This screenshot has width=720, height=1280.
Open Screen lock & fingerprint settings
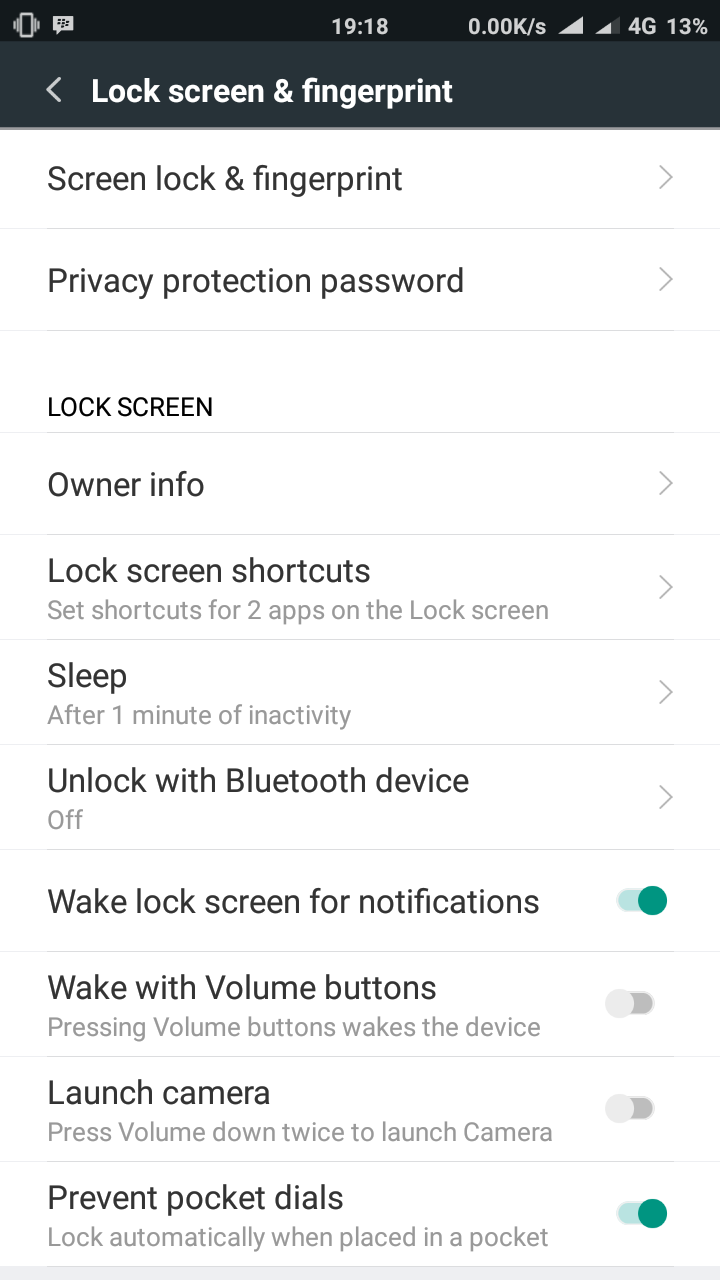coord(360,178)
